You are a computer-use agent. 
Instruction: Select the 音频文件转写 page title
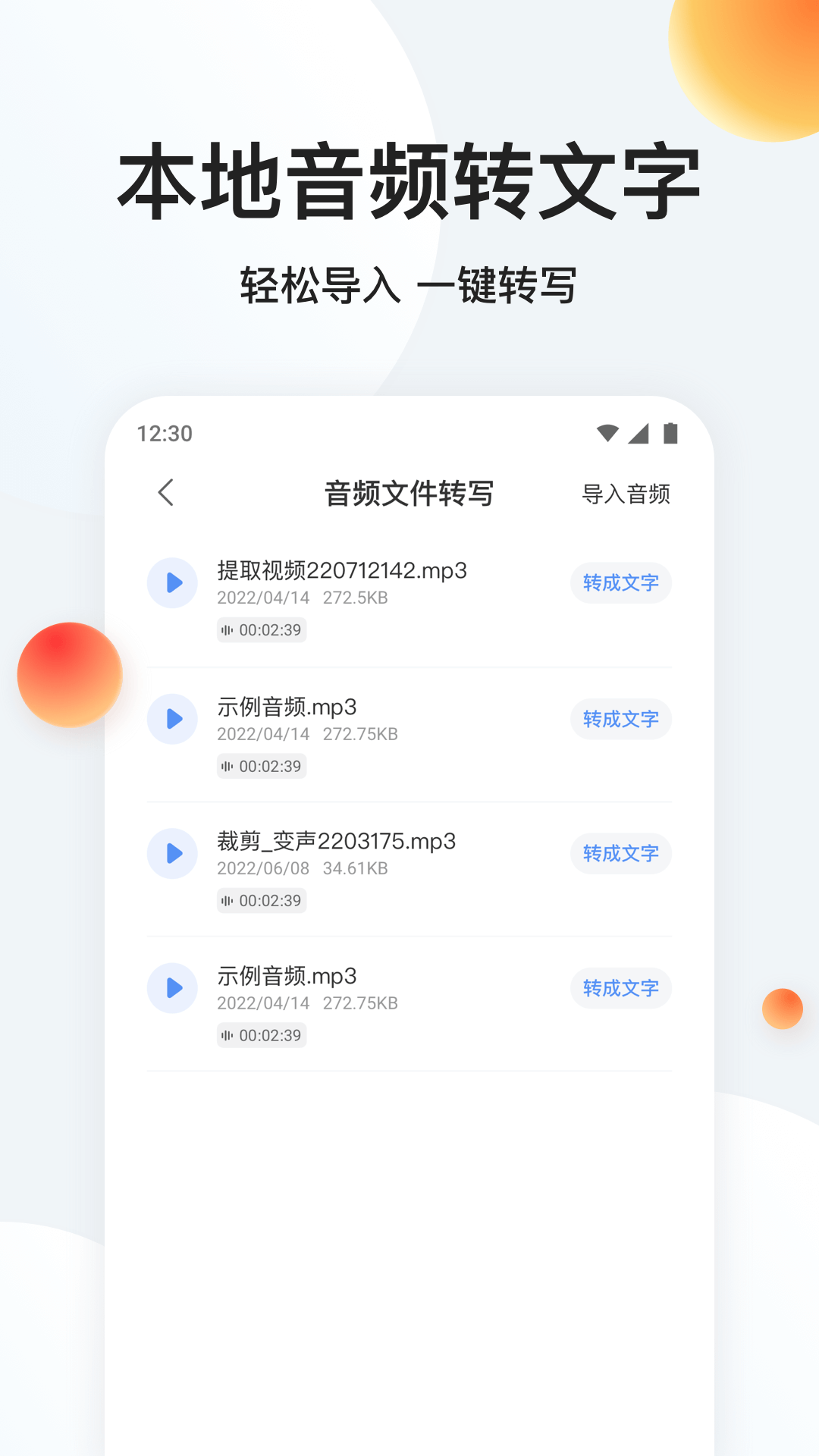[409, 493]
